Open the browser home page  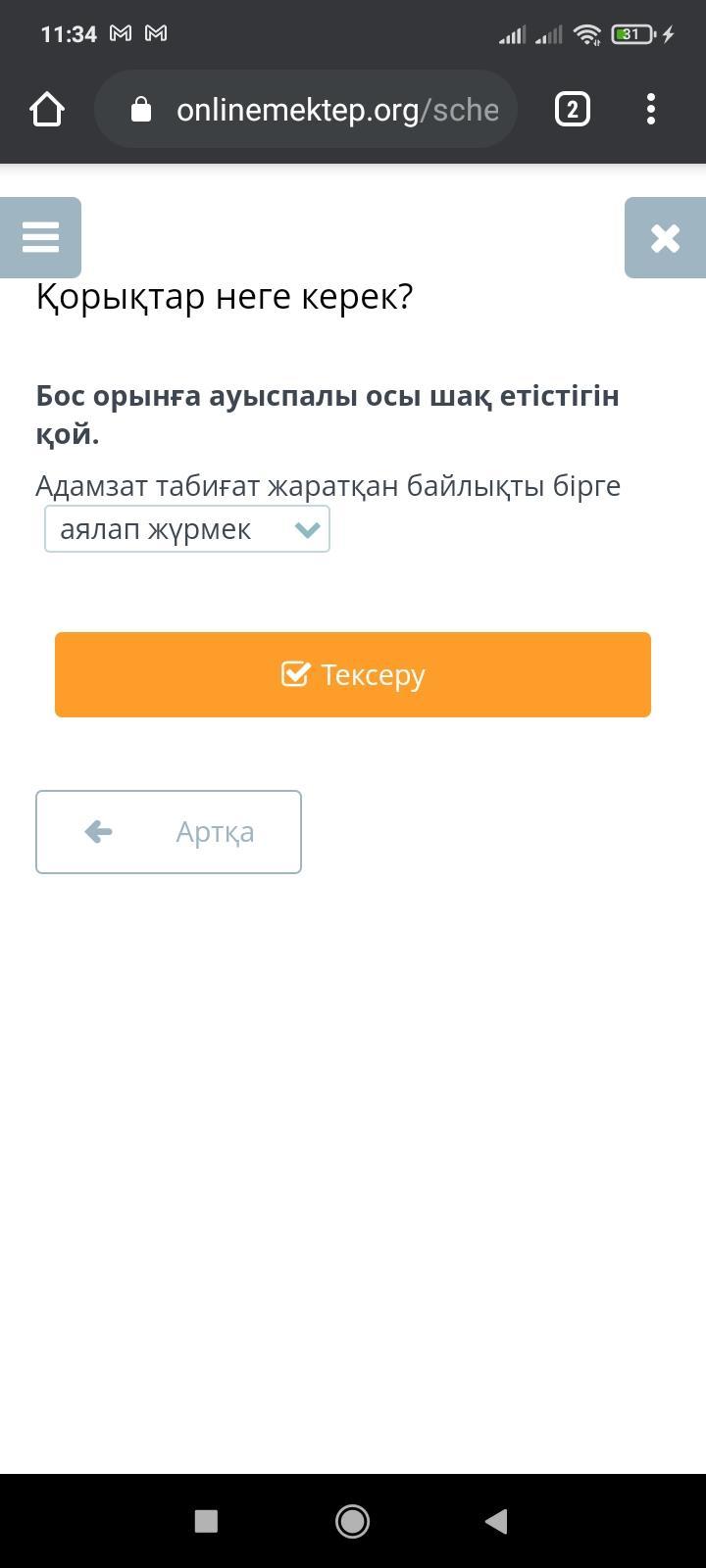click(47, 109)
